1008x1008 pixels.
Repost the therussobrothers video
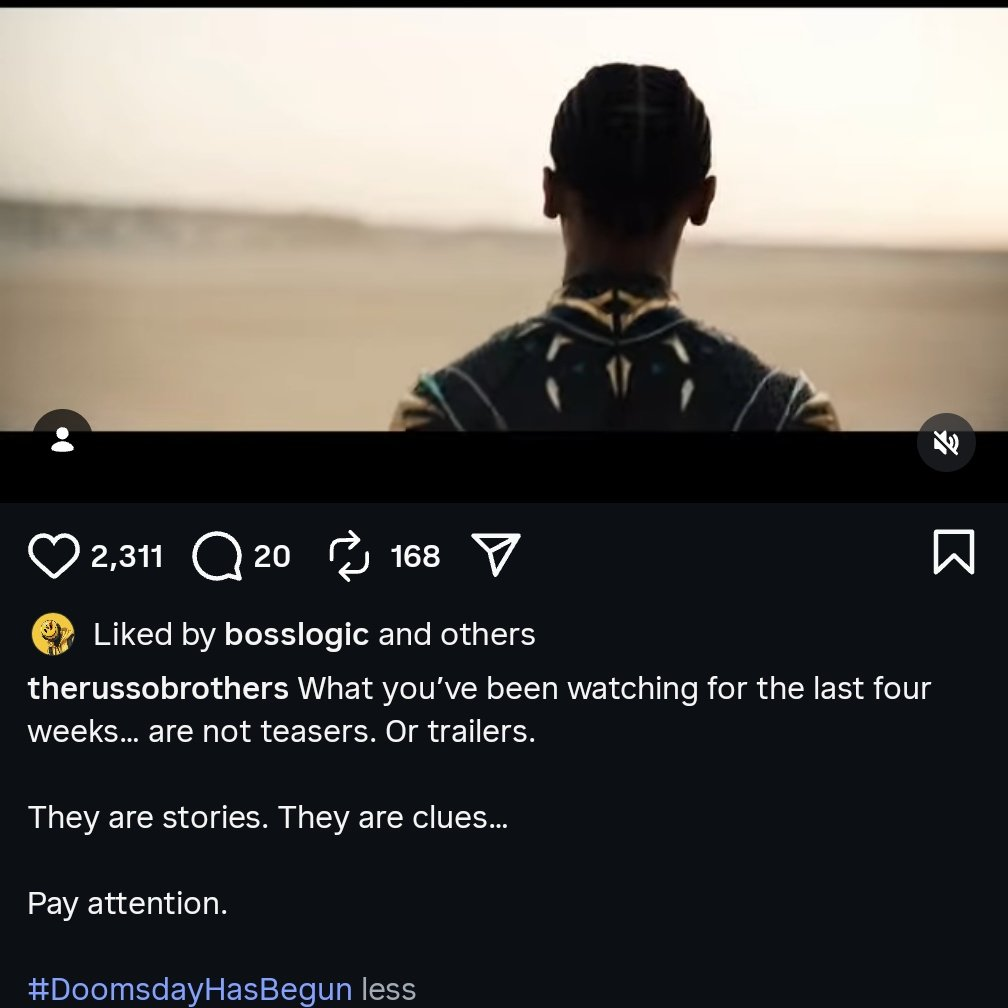coord(349,555)
